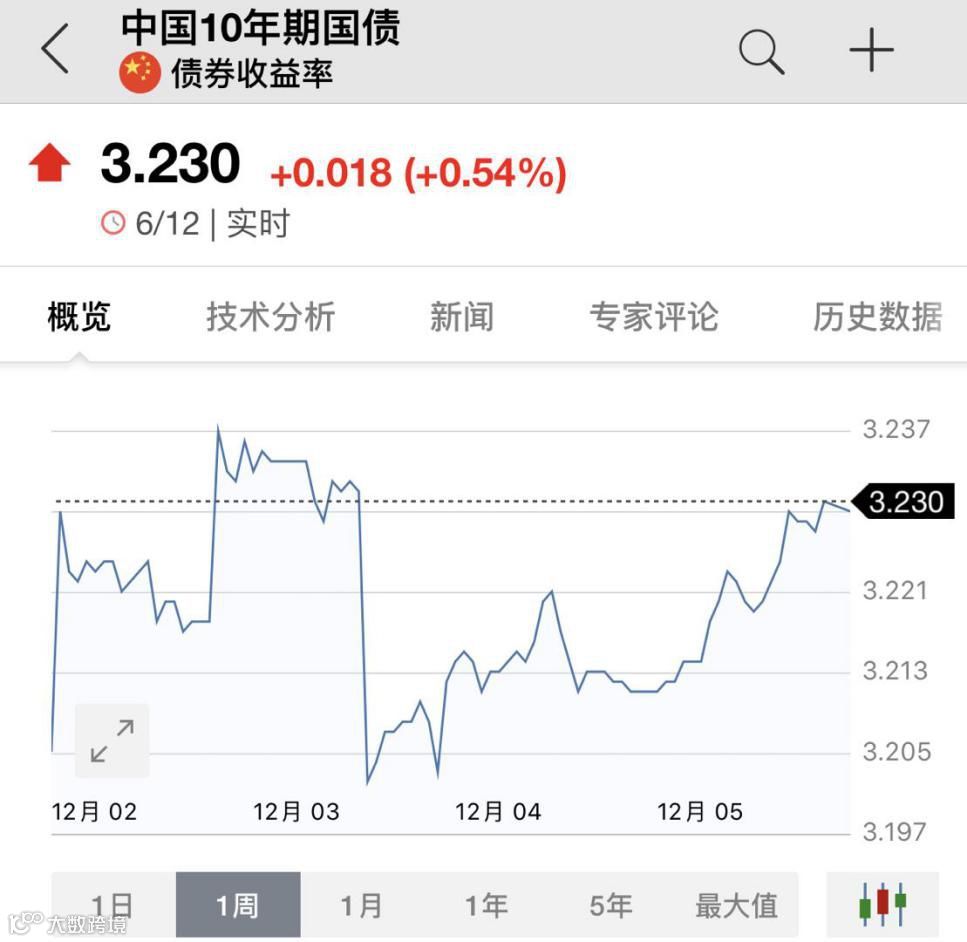The width and height of the screenshot is (967, 942).
Task: Switch the chart range to 1月
Action: point(362,905)
